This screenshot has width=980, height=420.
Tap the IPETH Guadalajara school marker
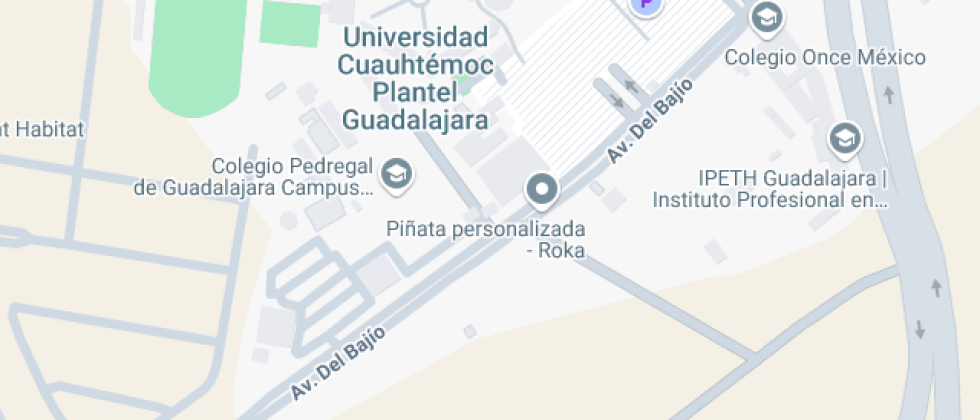click(x=846, y=138)
